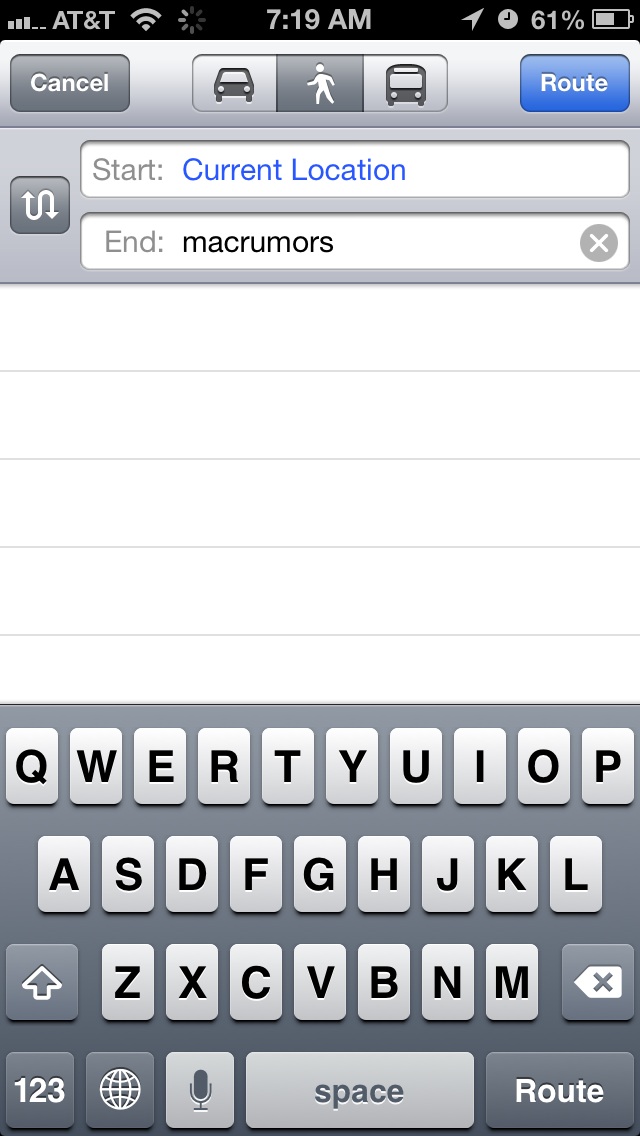Start dictation with the microphone key
Viewport: 640px width, 1136px height.
[x=199, y=1089]
